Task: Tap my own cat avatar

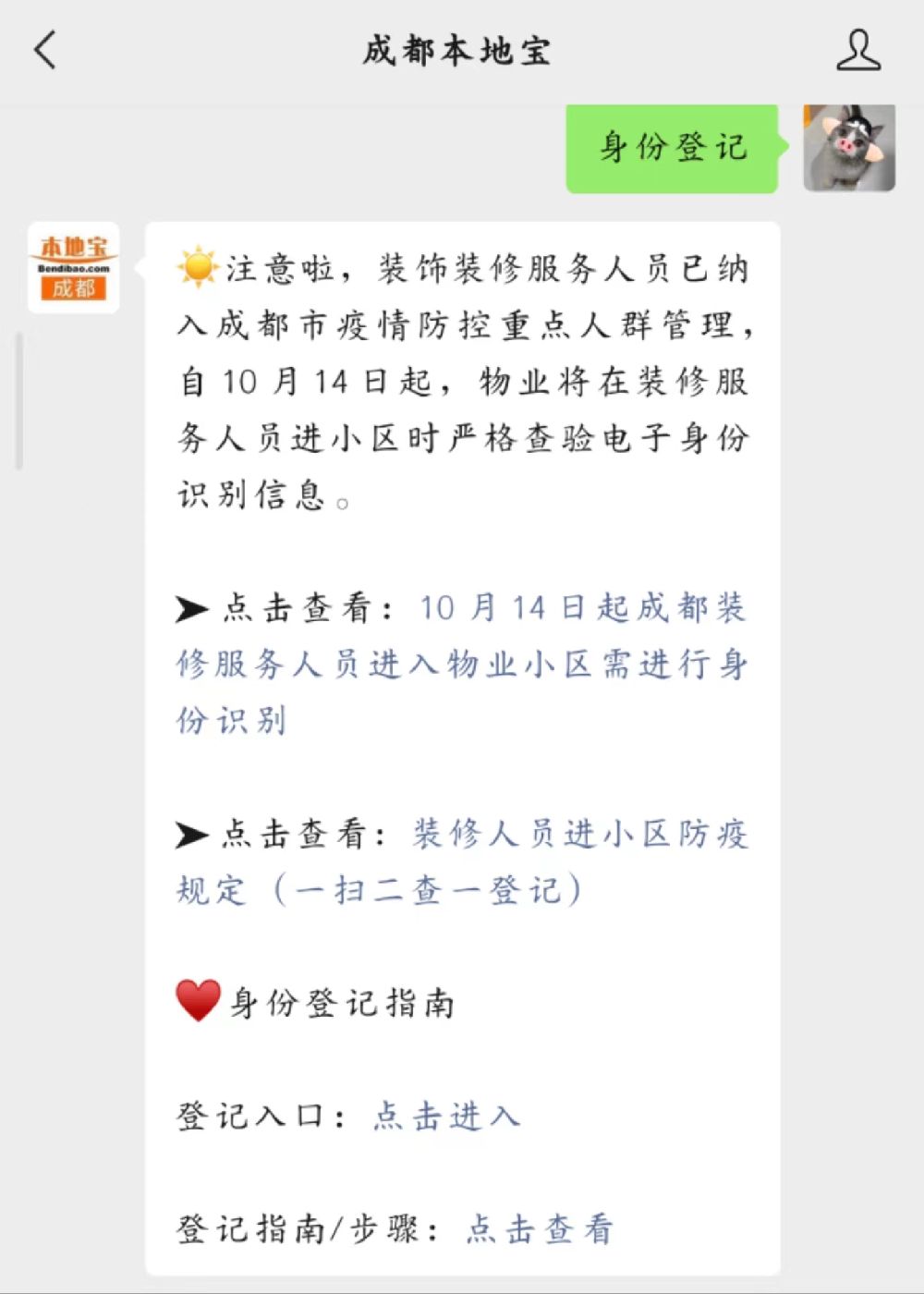Action: [x=848, y=148]
